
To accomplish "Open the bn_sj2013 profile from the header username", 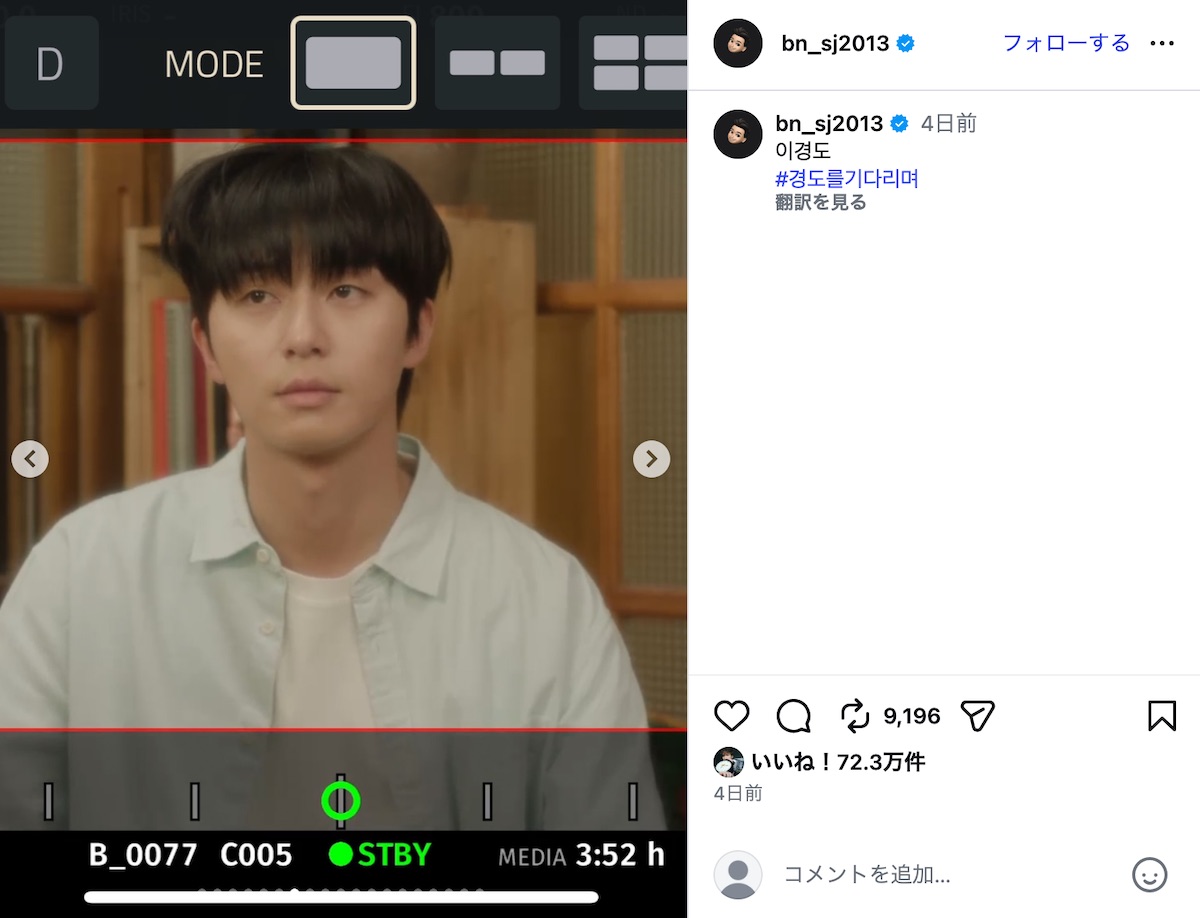I will pos(834,43).
